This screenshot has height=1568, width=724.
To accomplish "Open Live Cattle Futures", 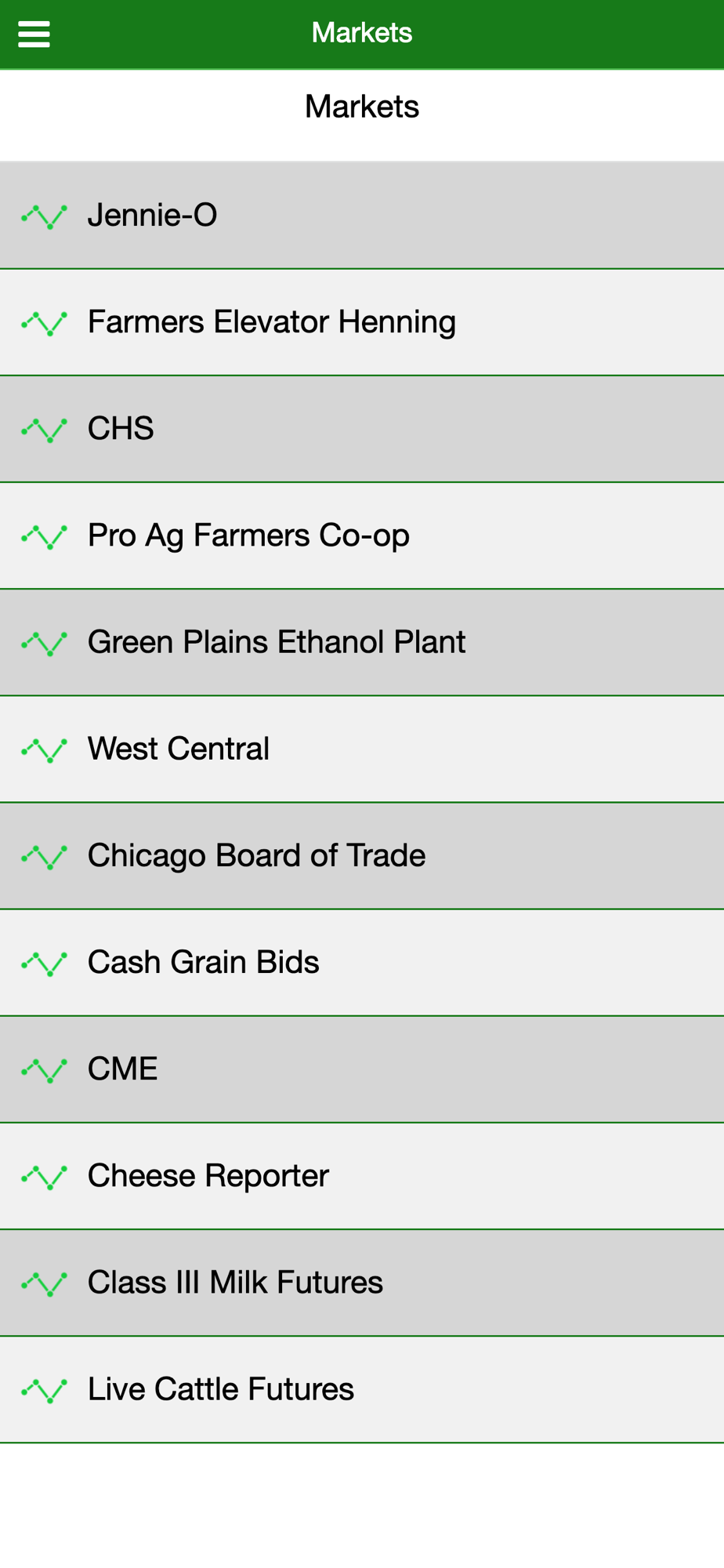I will click(x=362, y=1388).
